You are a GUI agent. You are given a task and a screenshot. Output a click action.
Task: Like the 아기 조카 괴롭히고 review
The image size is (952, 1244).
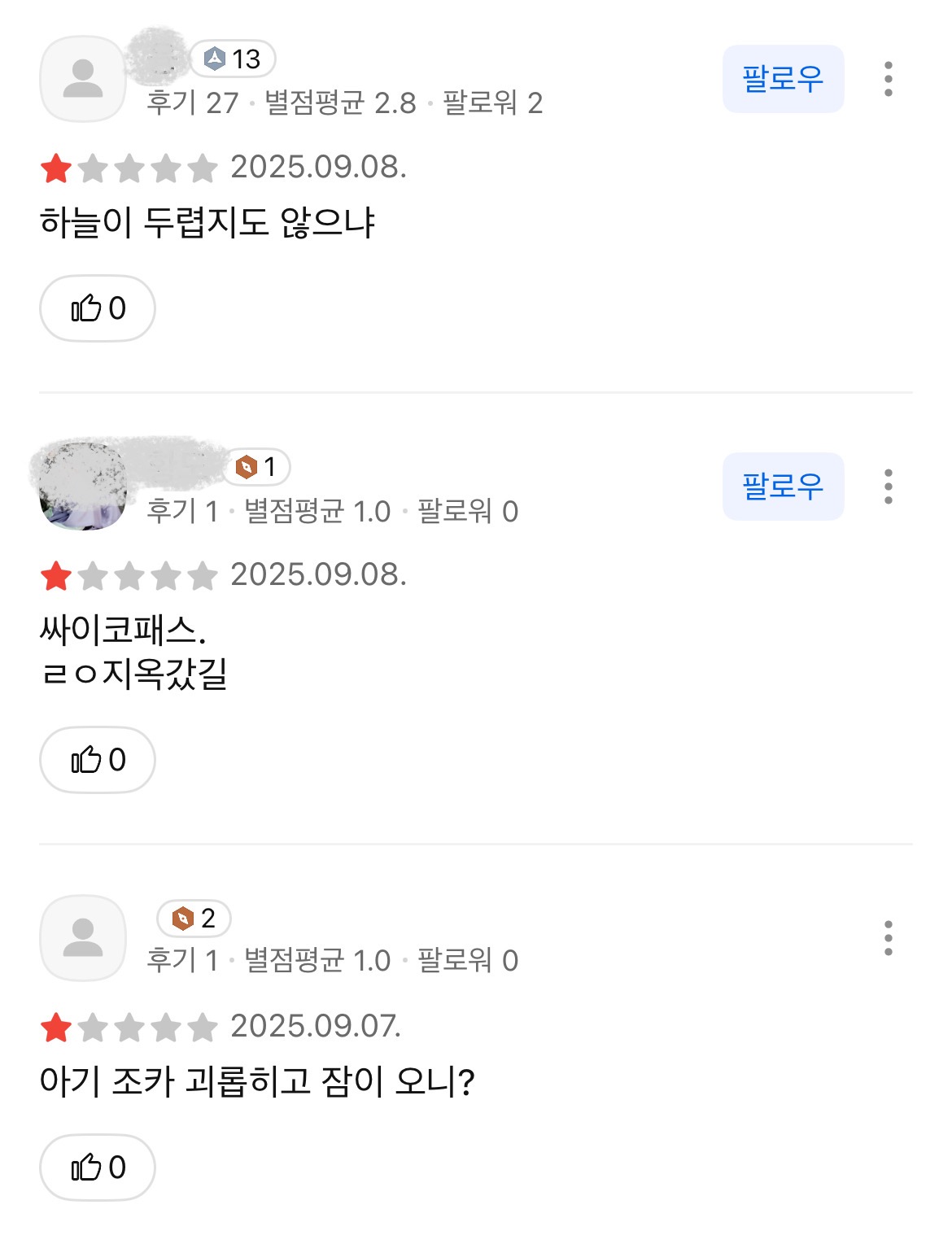click(98, 1168)
